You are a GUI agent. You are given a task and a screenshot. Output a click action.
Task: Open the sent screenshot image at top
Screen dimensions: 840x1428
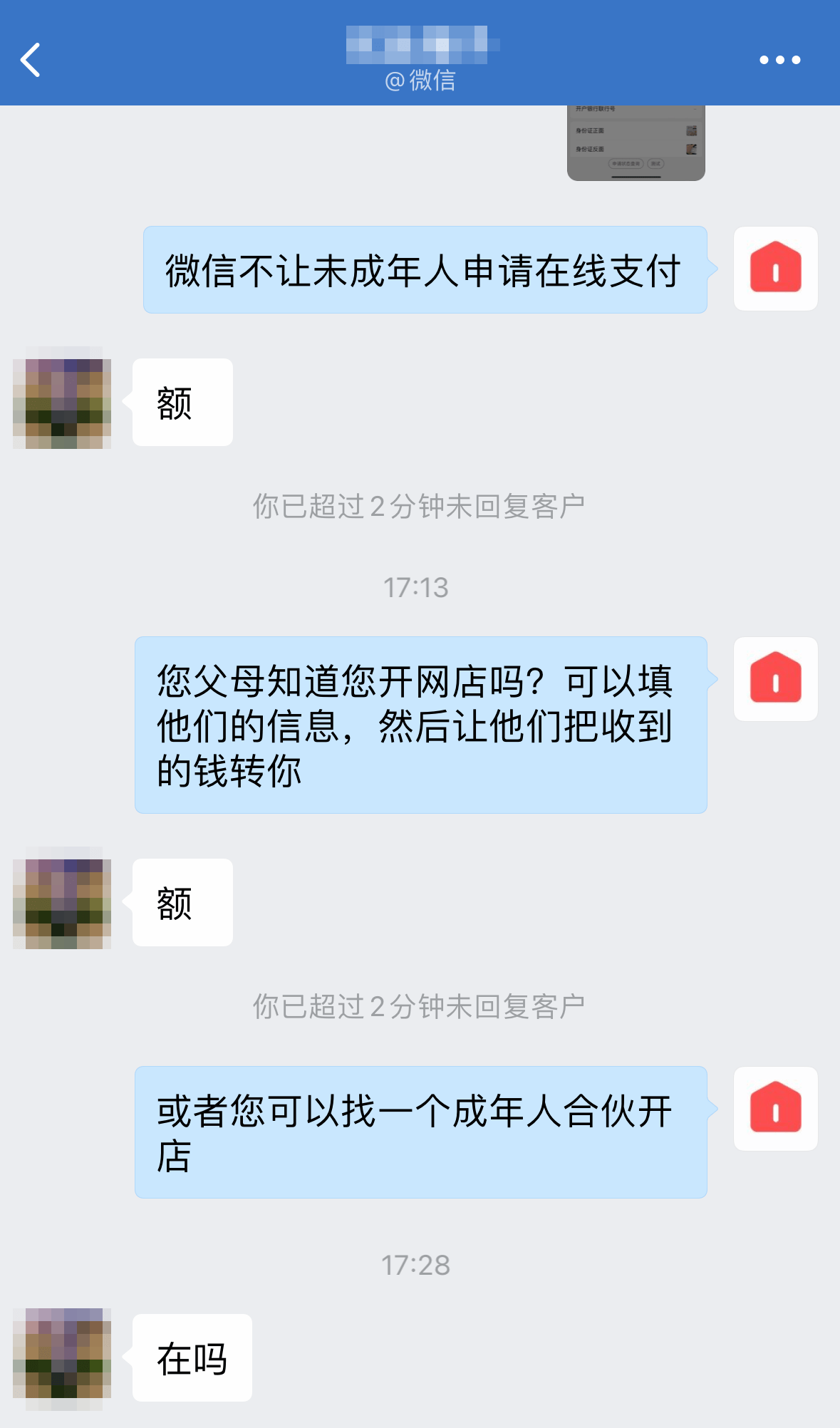[636, 143]
